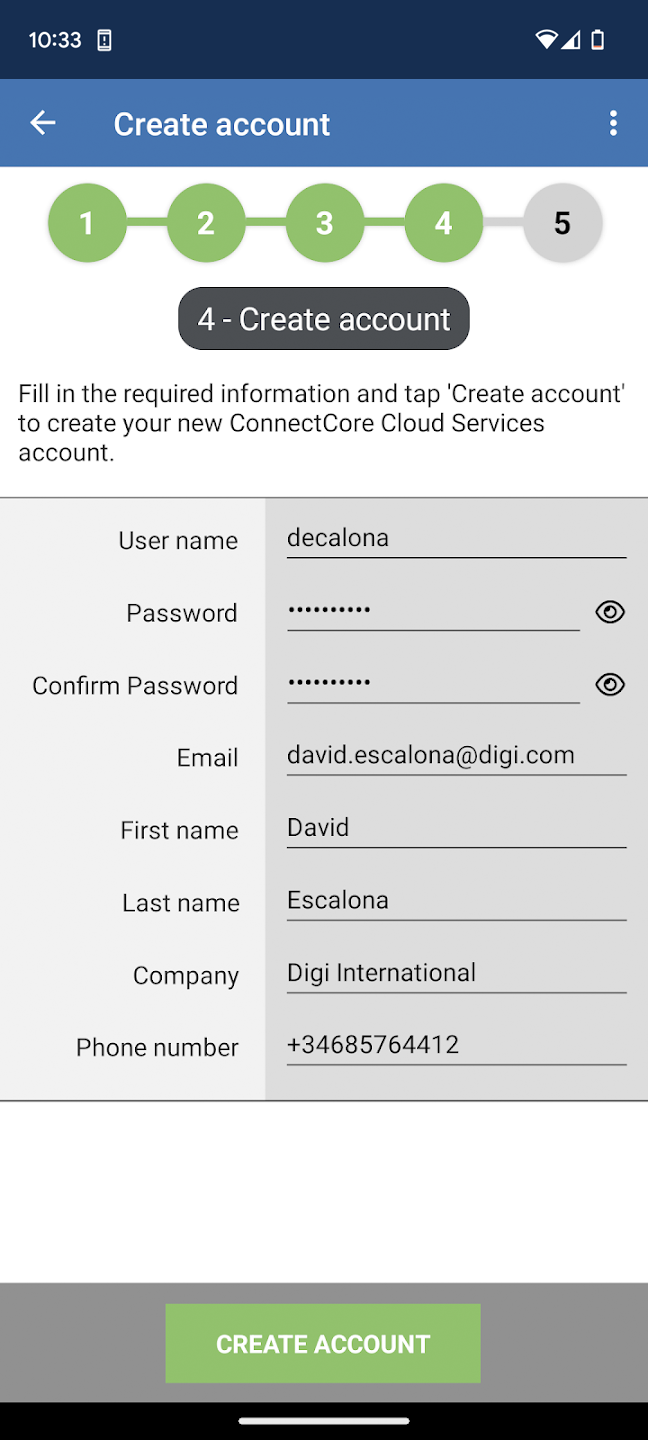This screenshot has width=648, height=1440.
Task: Jump to step 1 in the progress indicator
Action: click(x=87, y=223)
